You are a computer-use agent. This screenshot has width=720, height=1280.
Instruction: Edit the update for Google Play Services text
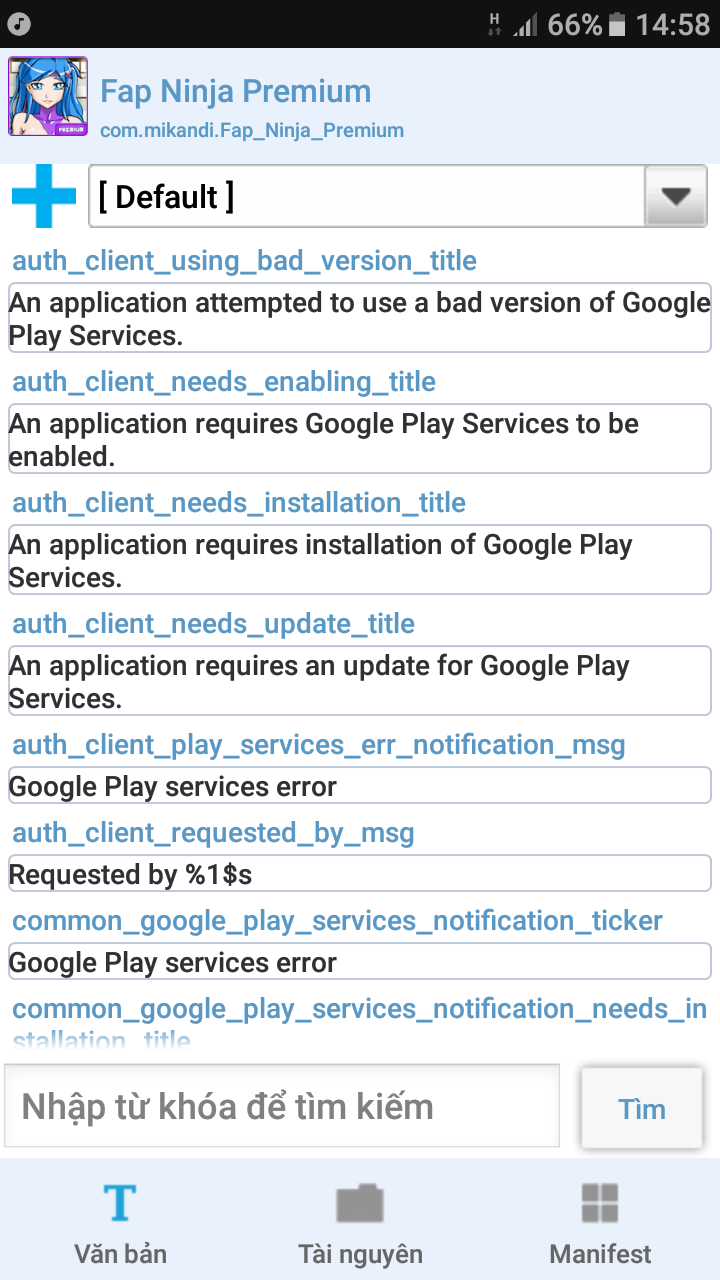(360, 681)
